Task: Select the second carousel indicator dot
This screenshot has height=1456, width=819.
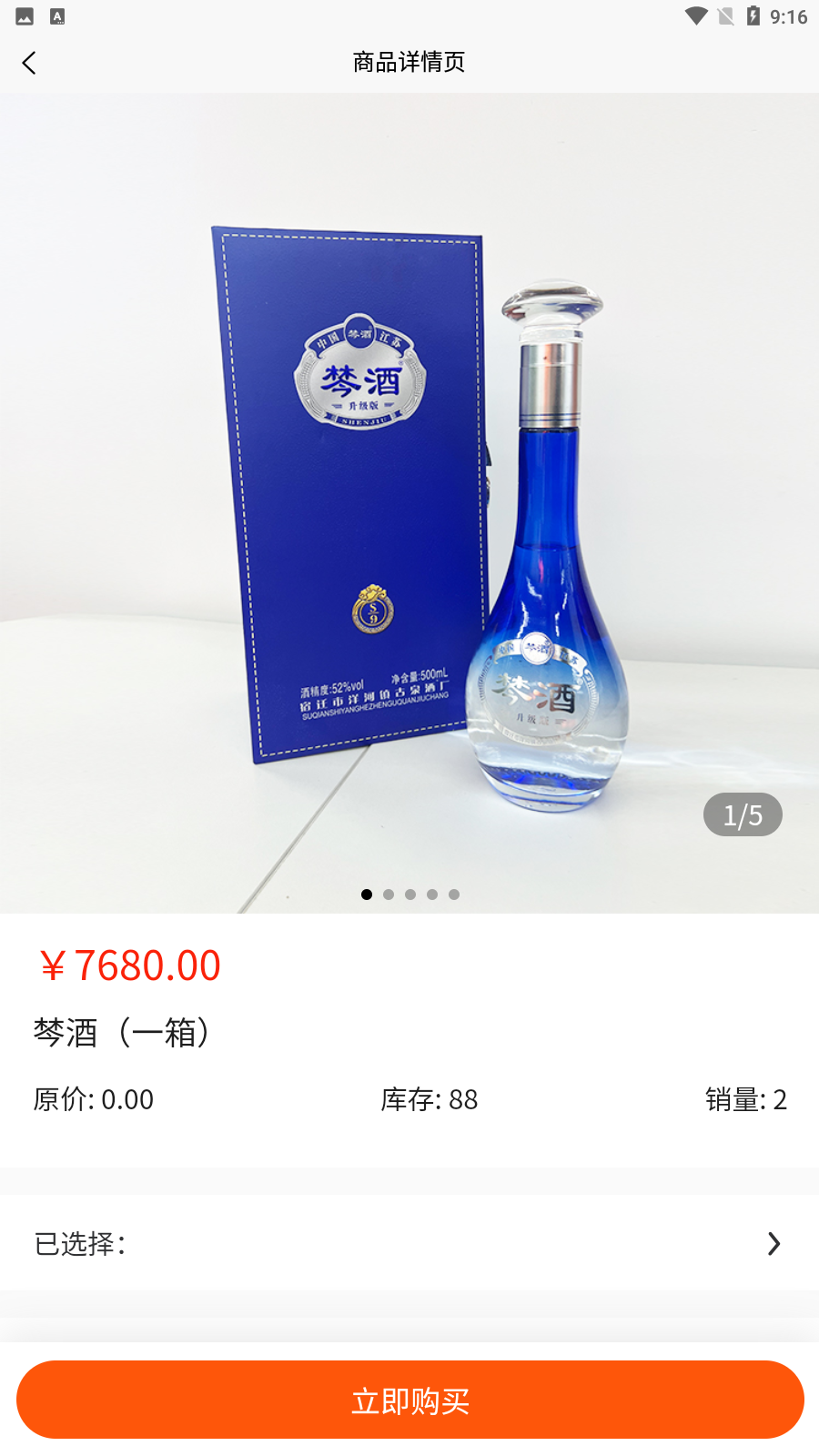Action: 389,895
